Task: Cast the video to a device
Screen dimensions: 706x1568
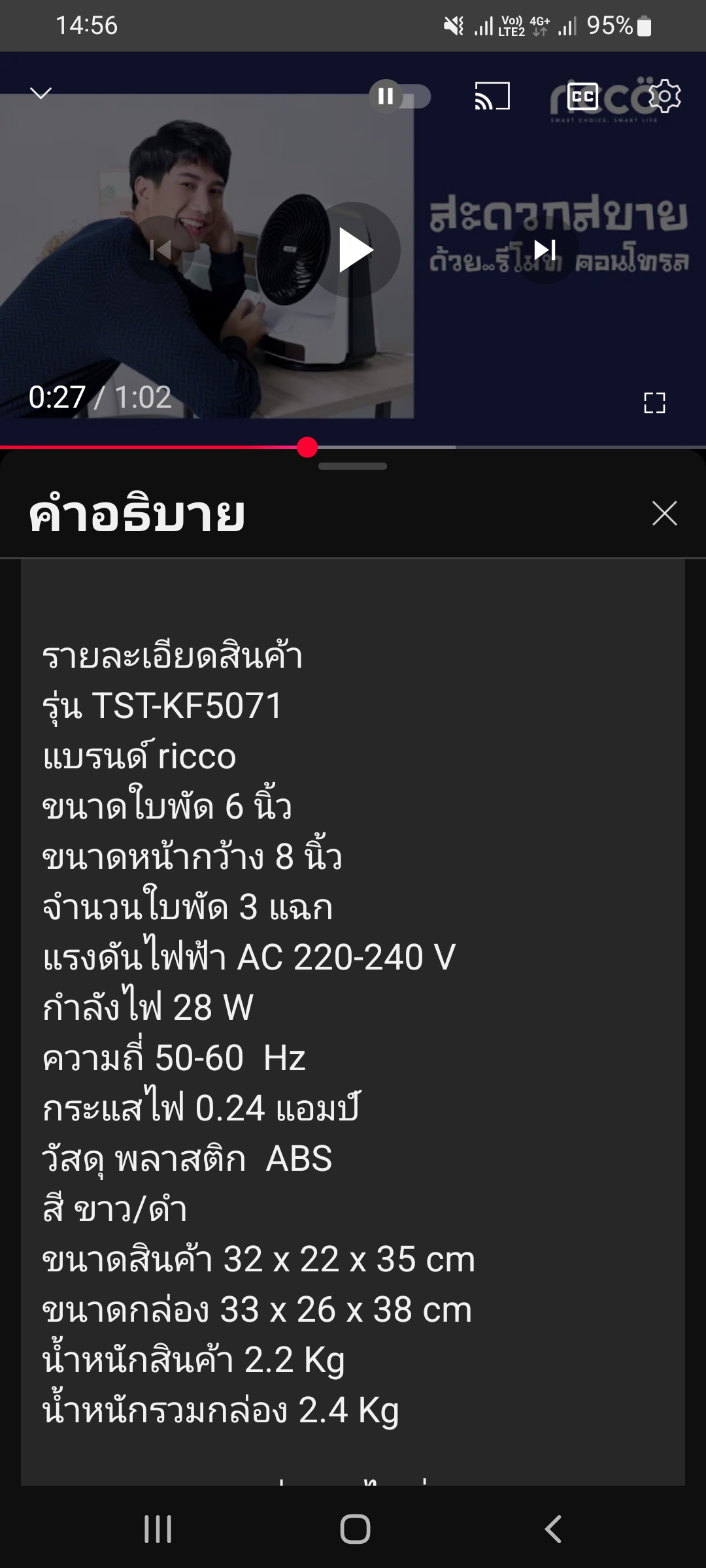Action: pyautogui.click(x=492, y=97)
